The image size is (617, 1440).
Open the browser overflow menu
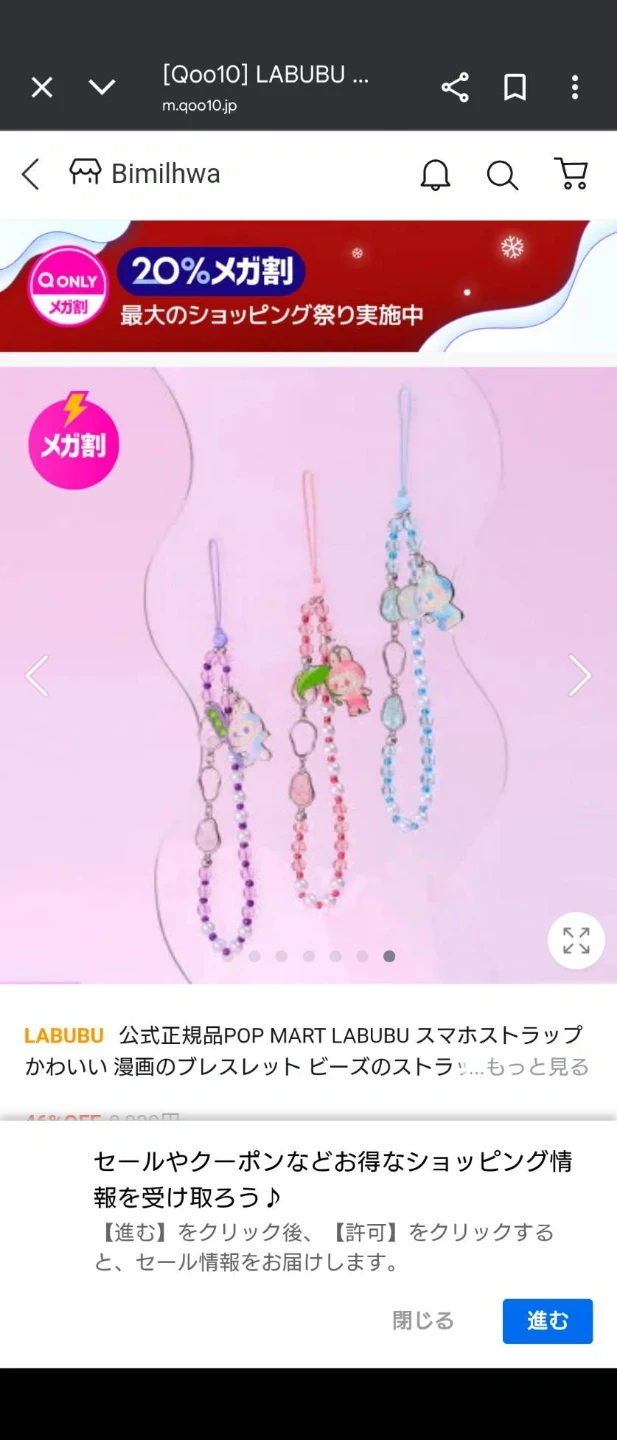pos(575,88)
